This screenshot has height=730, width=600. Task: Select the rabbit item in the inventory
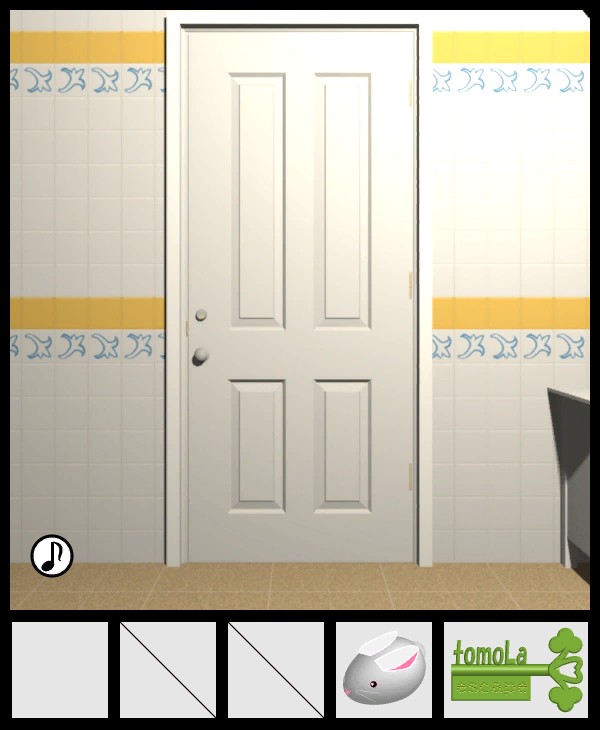pyautogui.click(x=384, y=670)
